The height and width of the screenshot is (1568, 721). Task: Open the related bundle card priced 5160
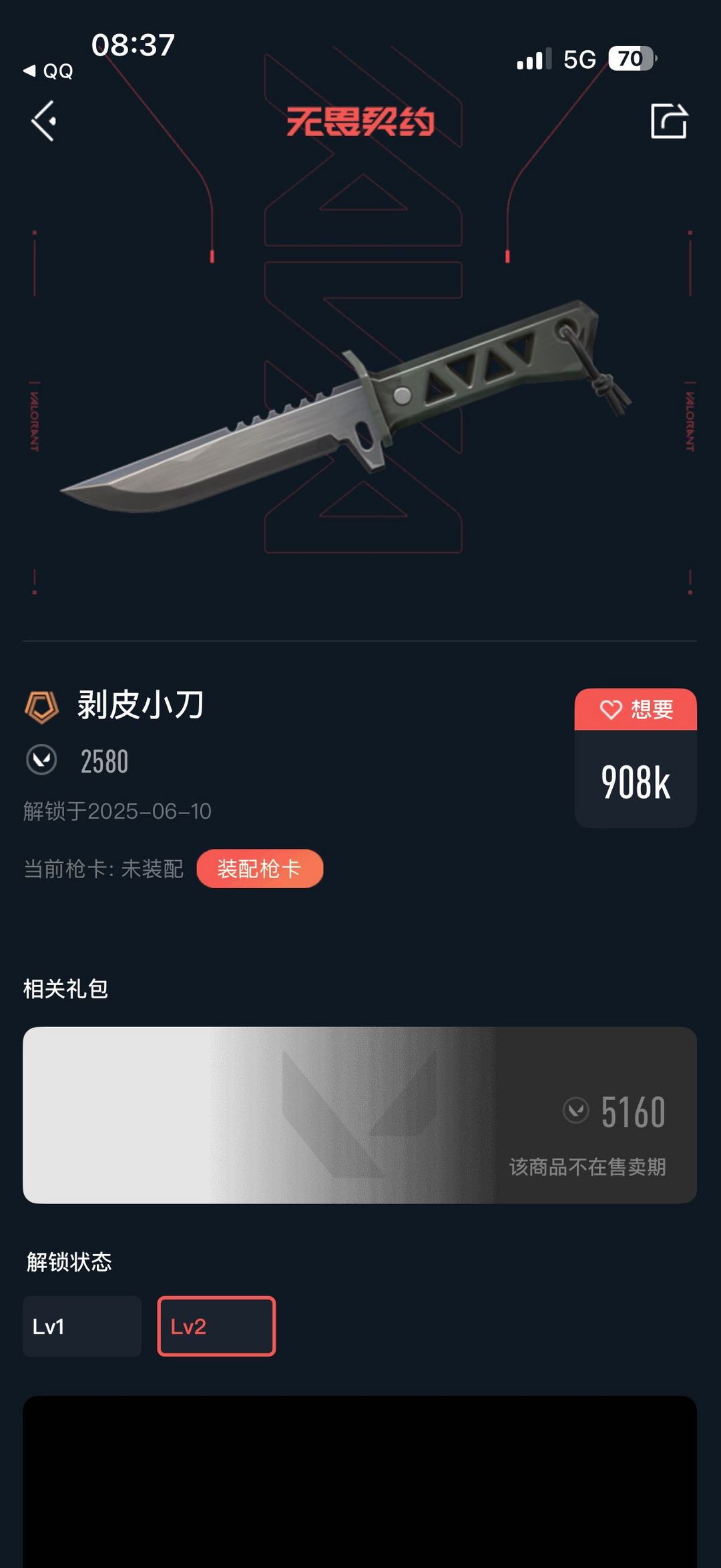click(x=360, y=1115)
